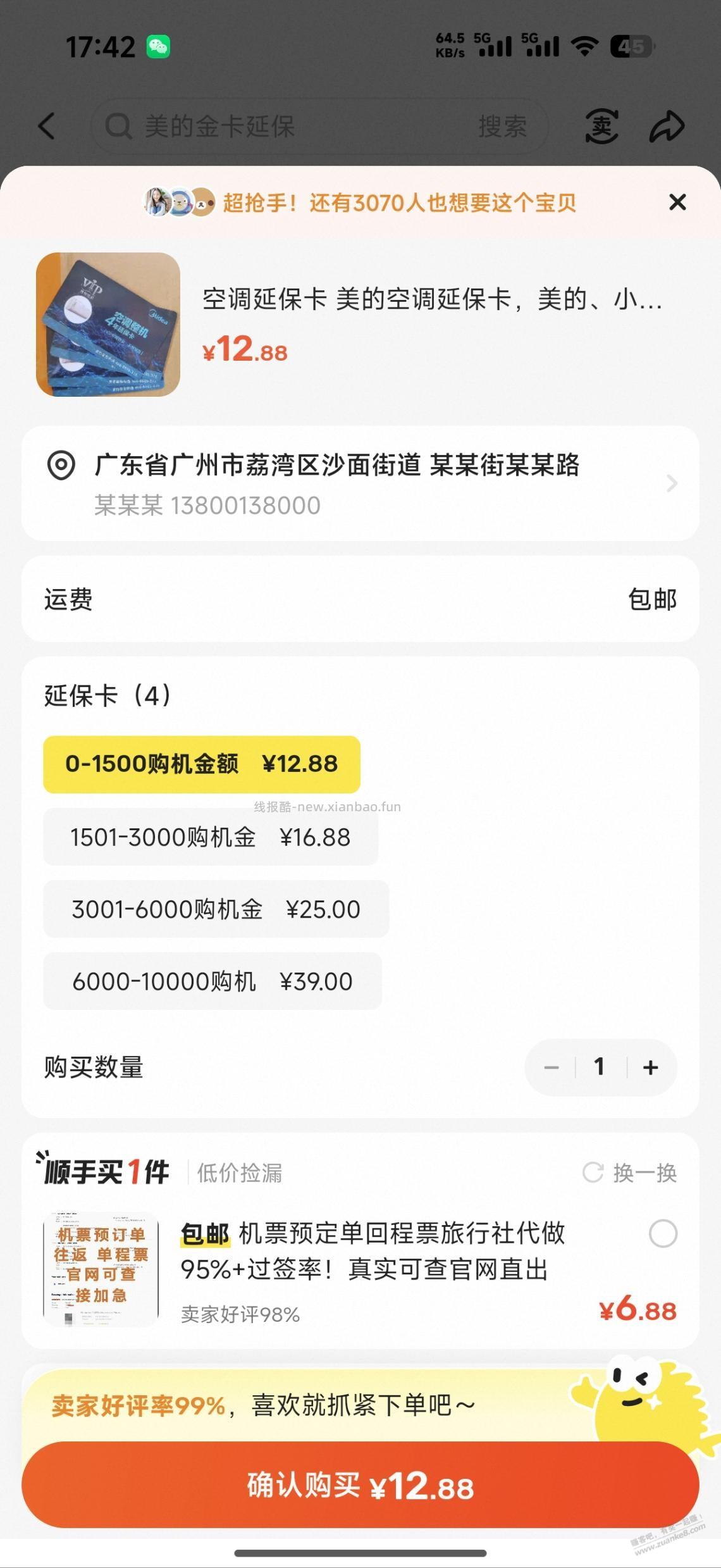Expand address details with the chevron
721x1568 pixels.
[x=672, y=483]
